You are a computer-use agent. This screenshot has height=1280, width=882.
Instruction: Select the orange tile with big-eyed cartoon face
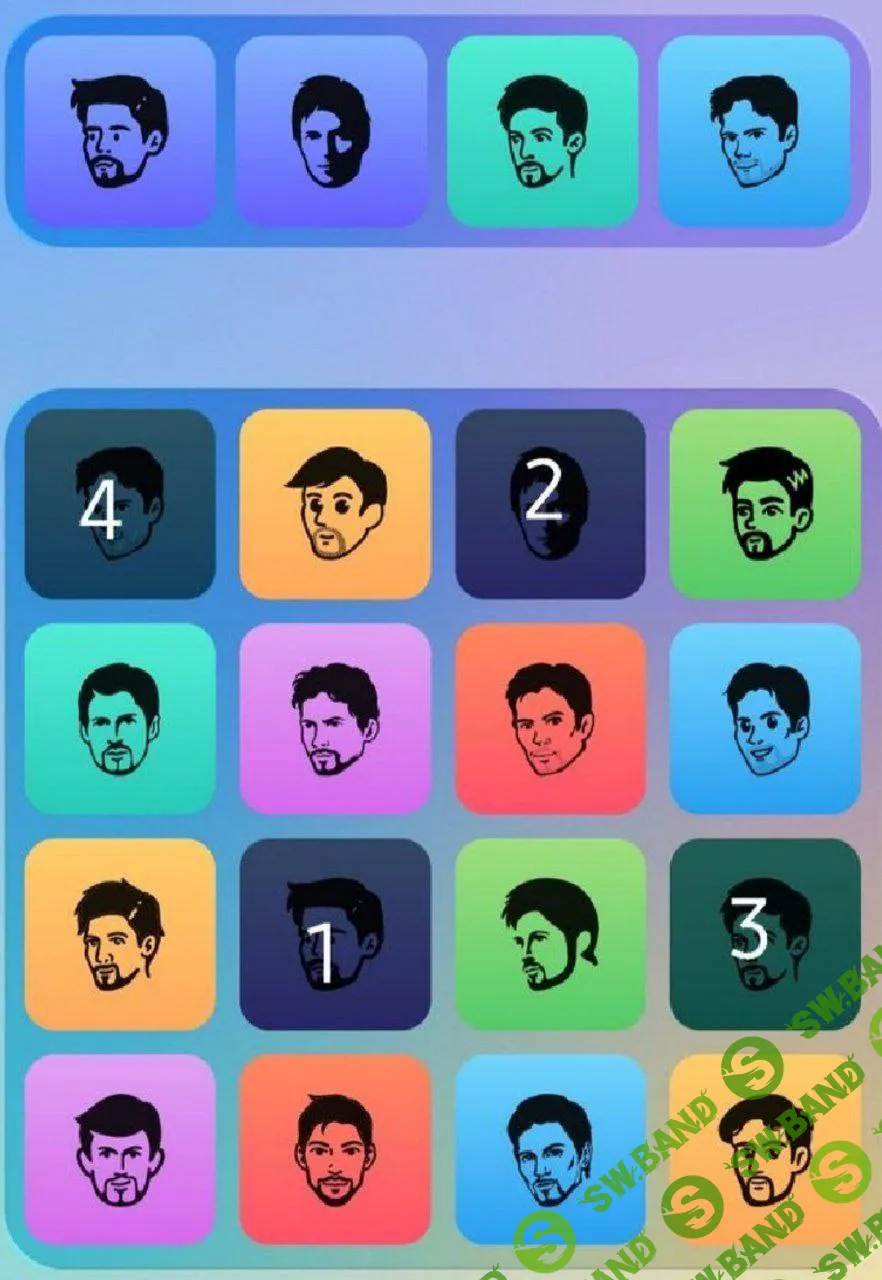coord(335,503)
